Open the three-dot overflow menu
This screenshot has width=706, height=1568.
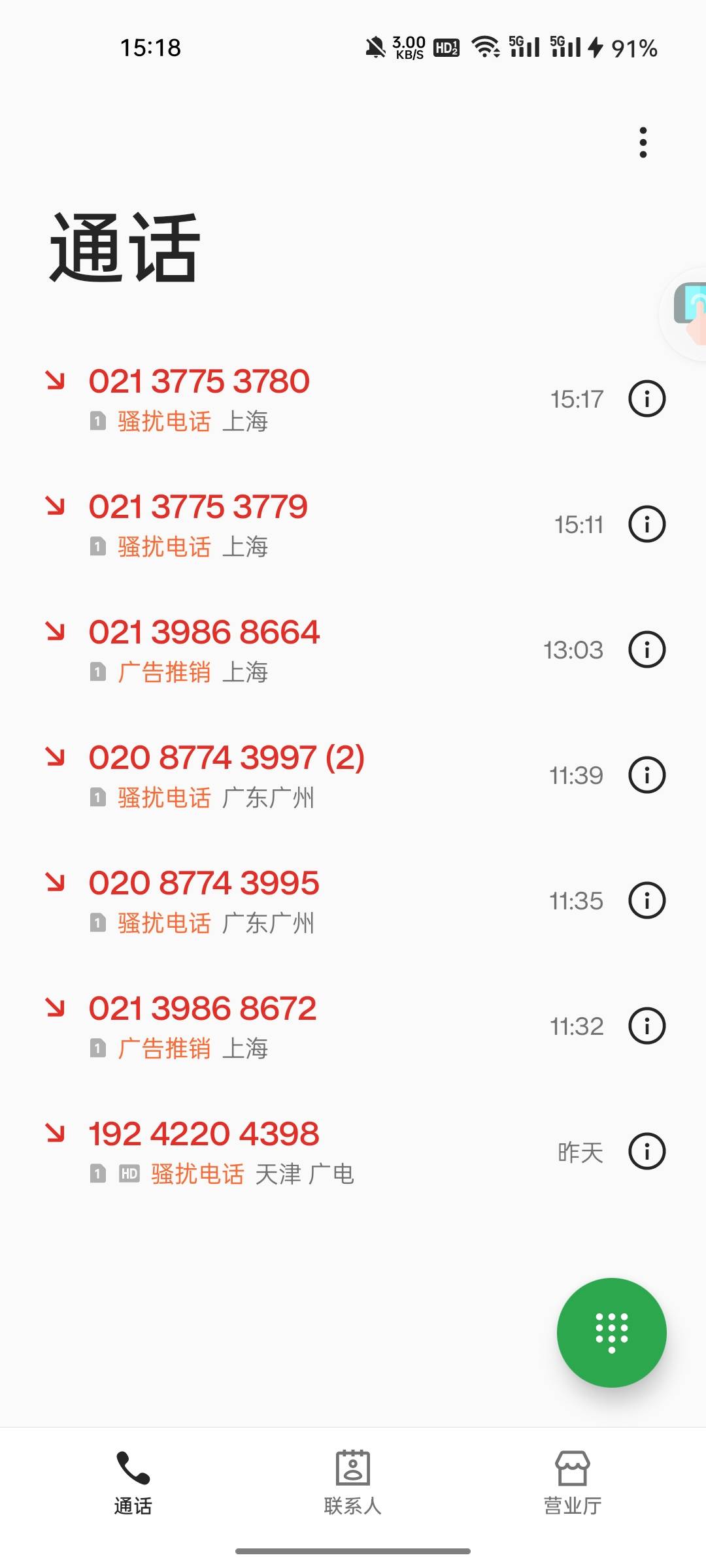pos(643,142)
